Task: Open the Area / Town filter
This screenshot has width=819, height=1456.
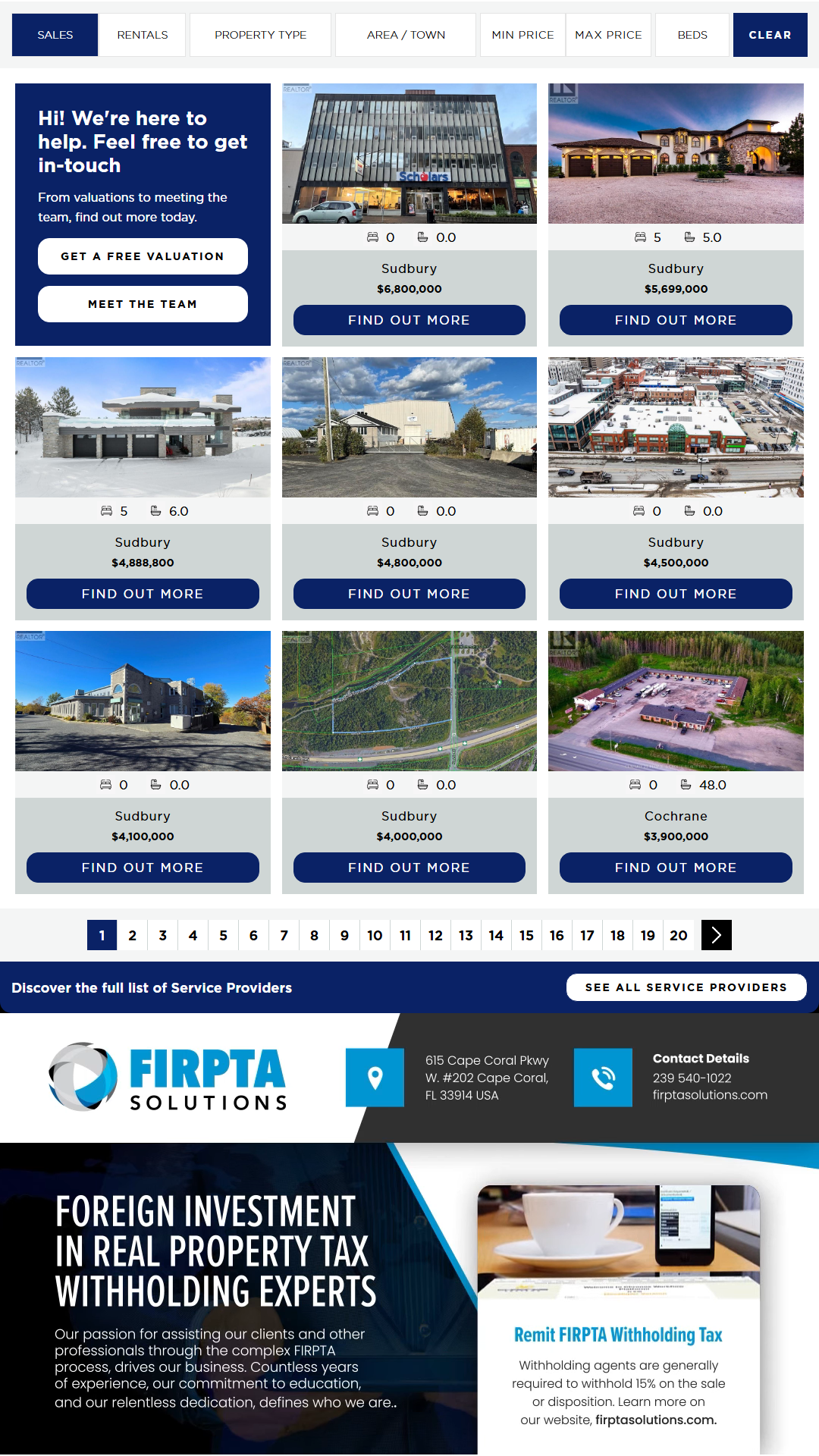Action: (406, 35)
